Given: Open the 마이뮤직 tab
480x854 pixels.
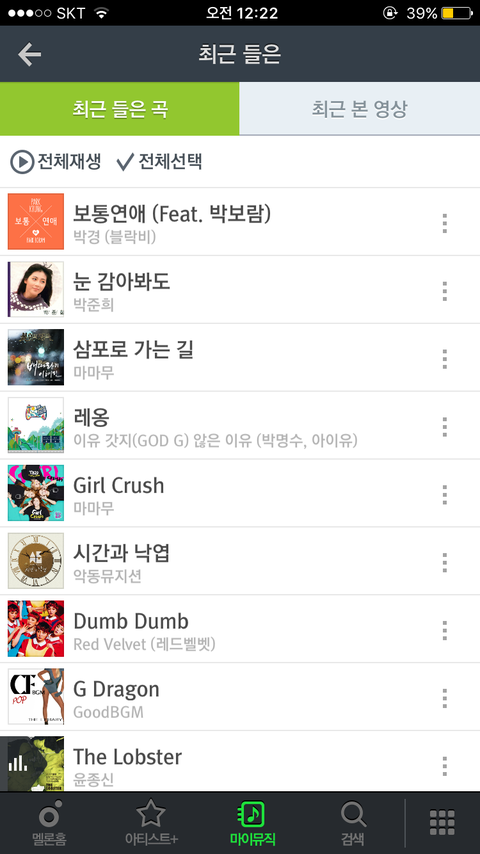Looking at the screenshot, I should (252, 822).
